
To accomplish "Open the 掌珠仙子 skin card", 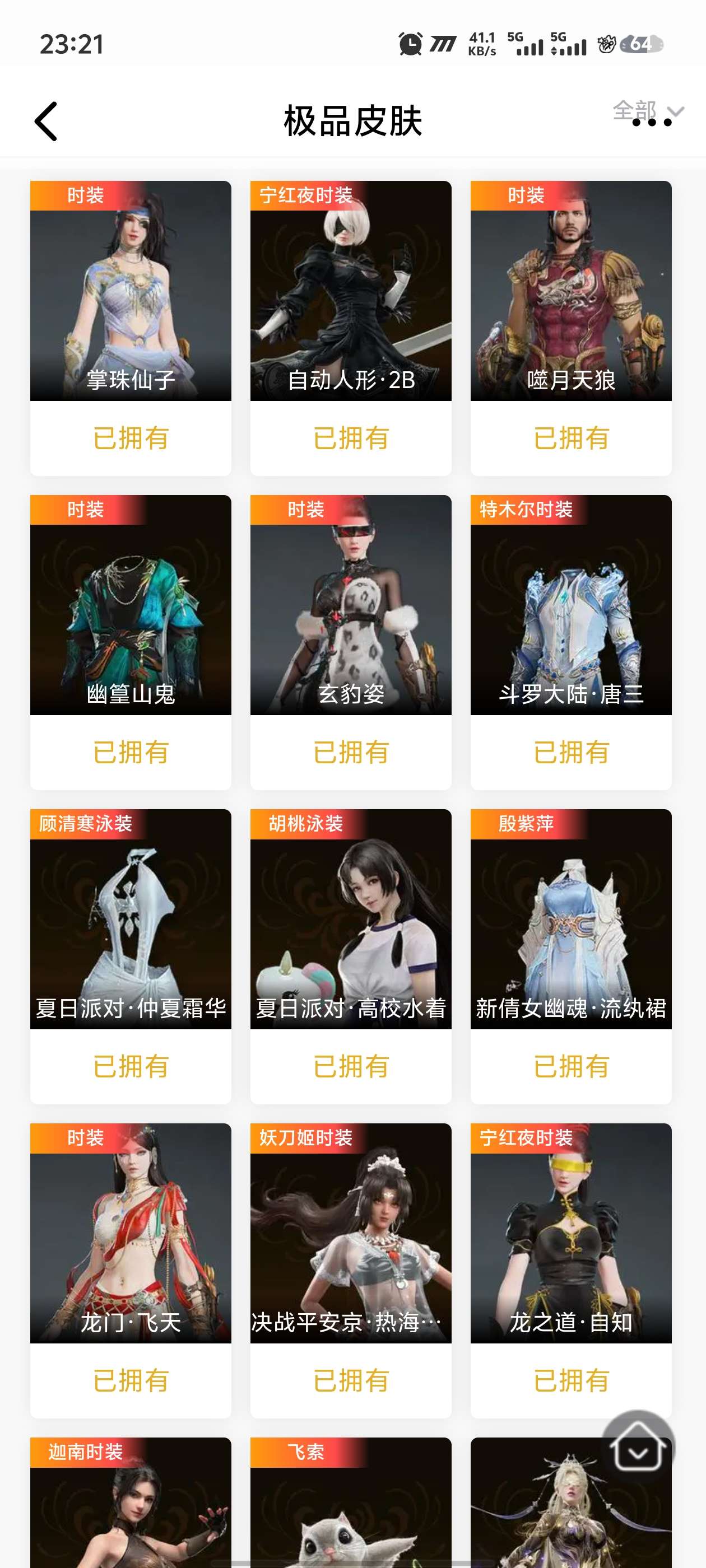I will tap(131, 291).
